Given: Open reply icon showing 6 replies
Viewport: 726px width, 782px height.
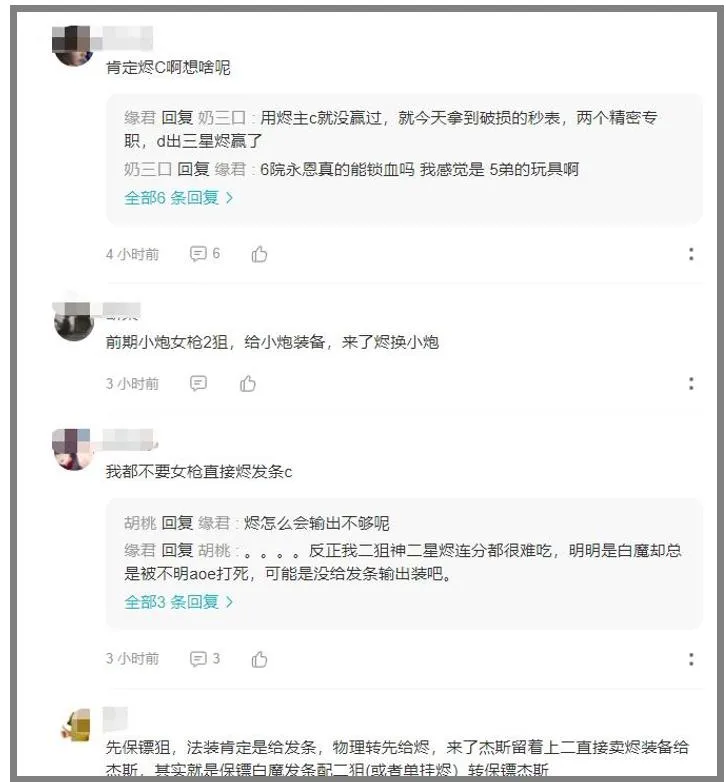Looking at the screenshot, I should coord(204,254).
